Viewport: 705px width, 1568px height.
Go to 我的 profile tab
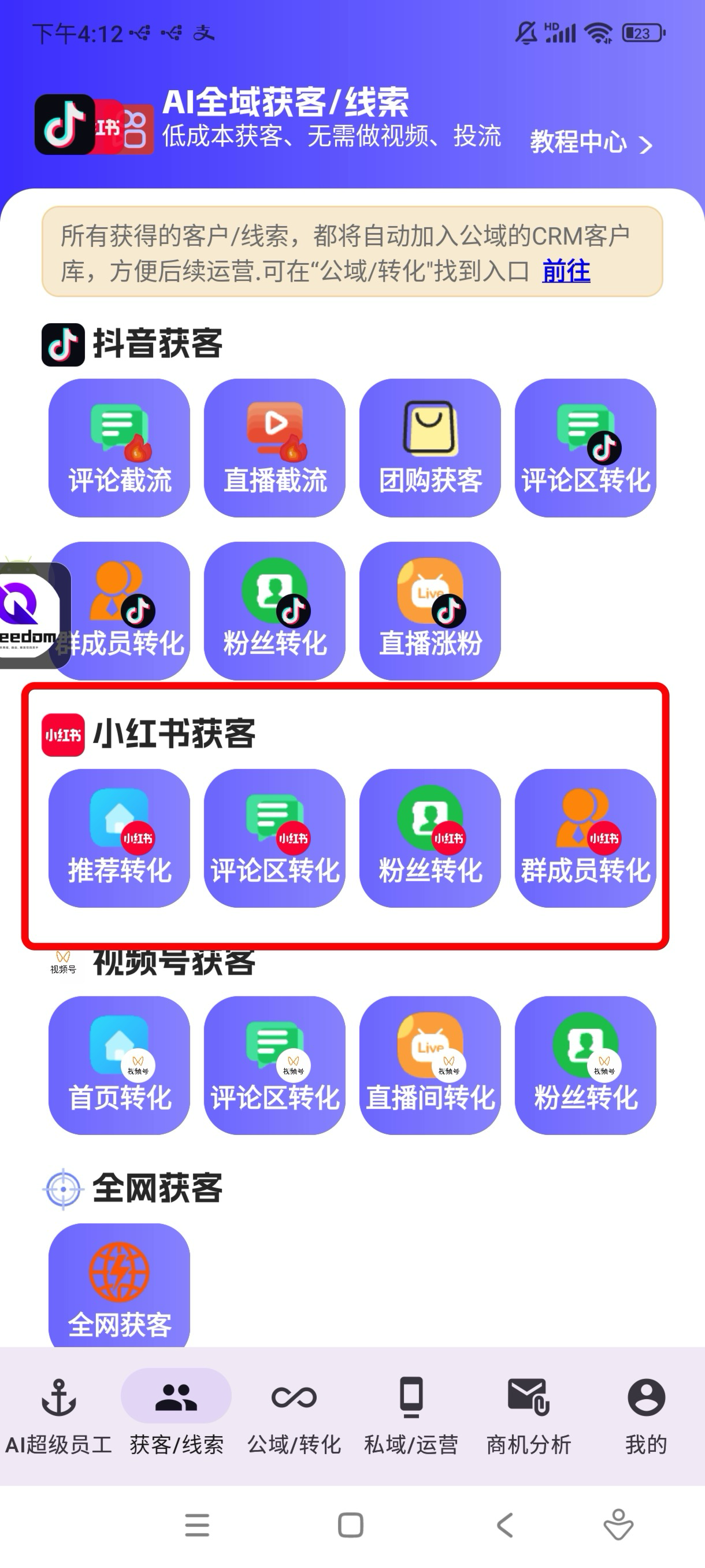point(646,1415)
